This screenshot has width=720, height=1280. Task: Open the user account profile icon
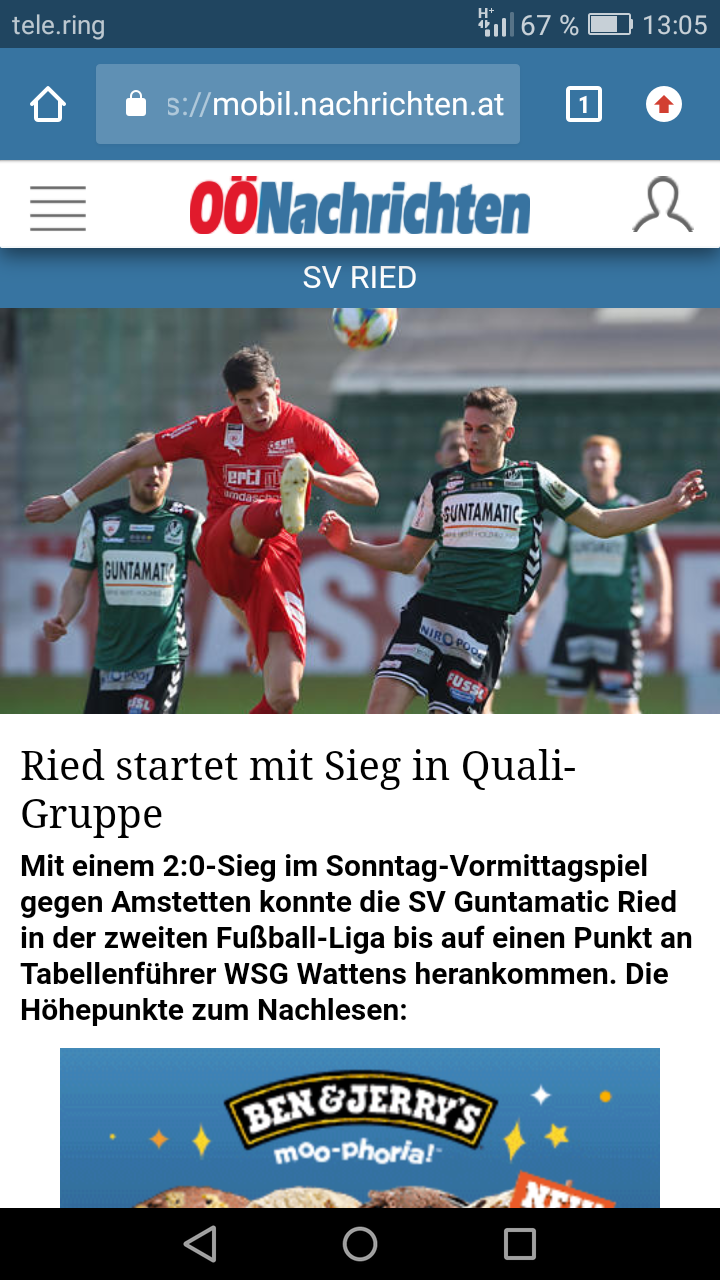[662, 206]
